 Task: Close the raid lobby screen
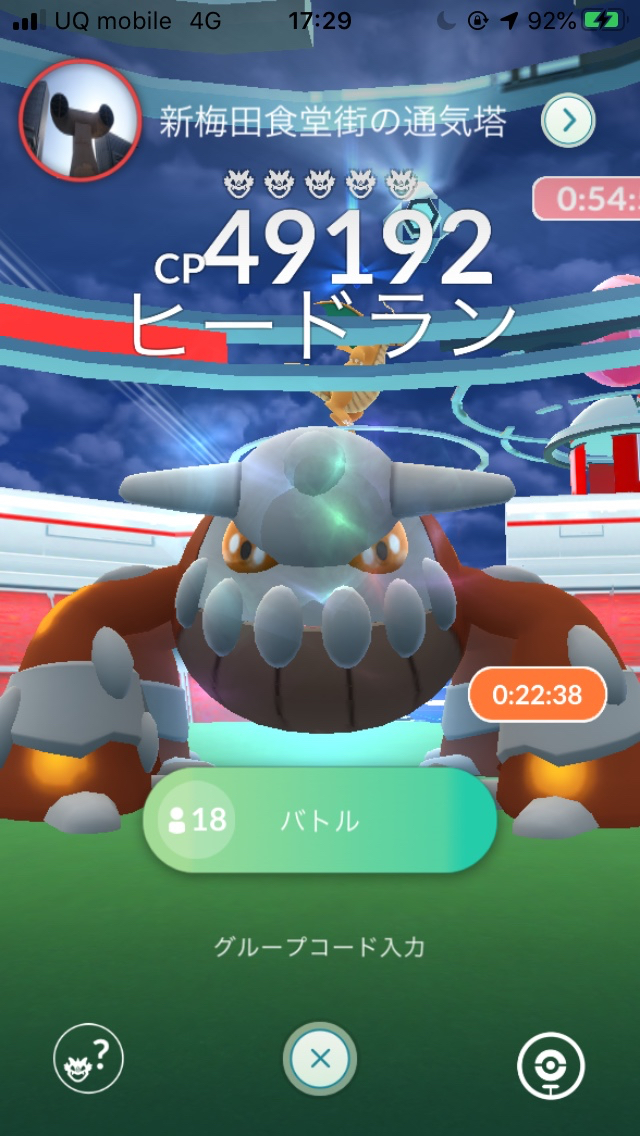(x=320, y=1059)
